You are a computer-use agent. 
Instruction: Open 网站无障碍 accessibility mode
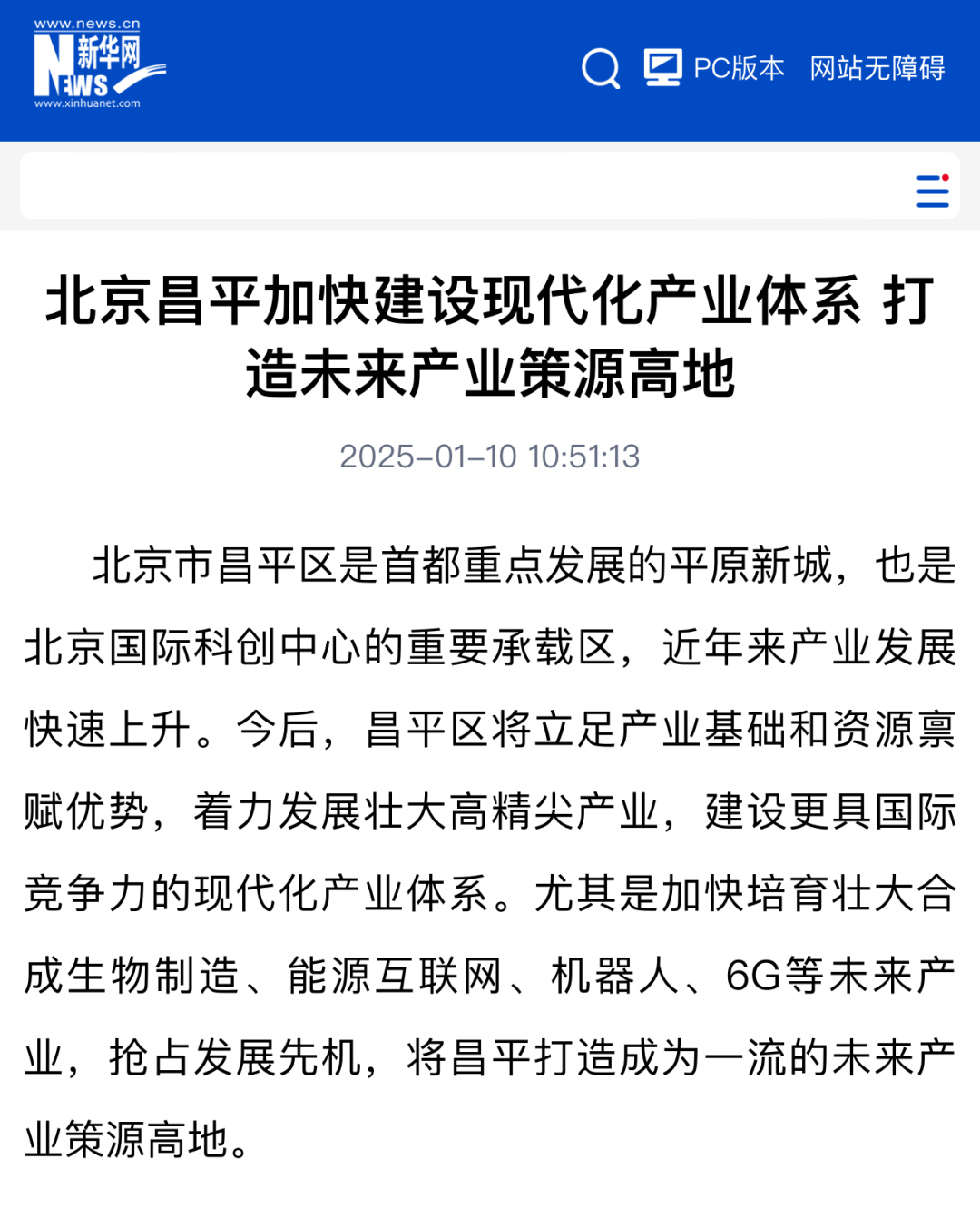pyautogui.click(x=877, y=68)
